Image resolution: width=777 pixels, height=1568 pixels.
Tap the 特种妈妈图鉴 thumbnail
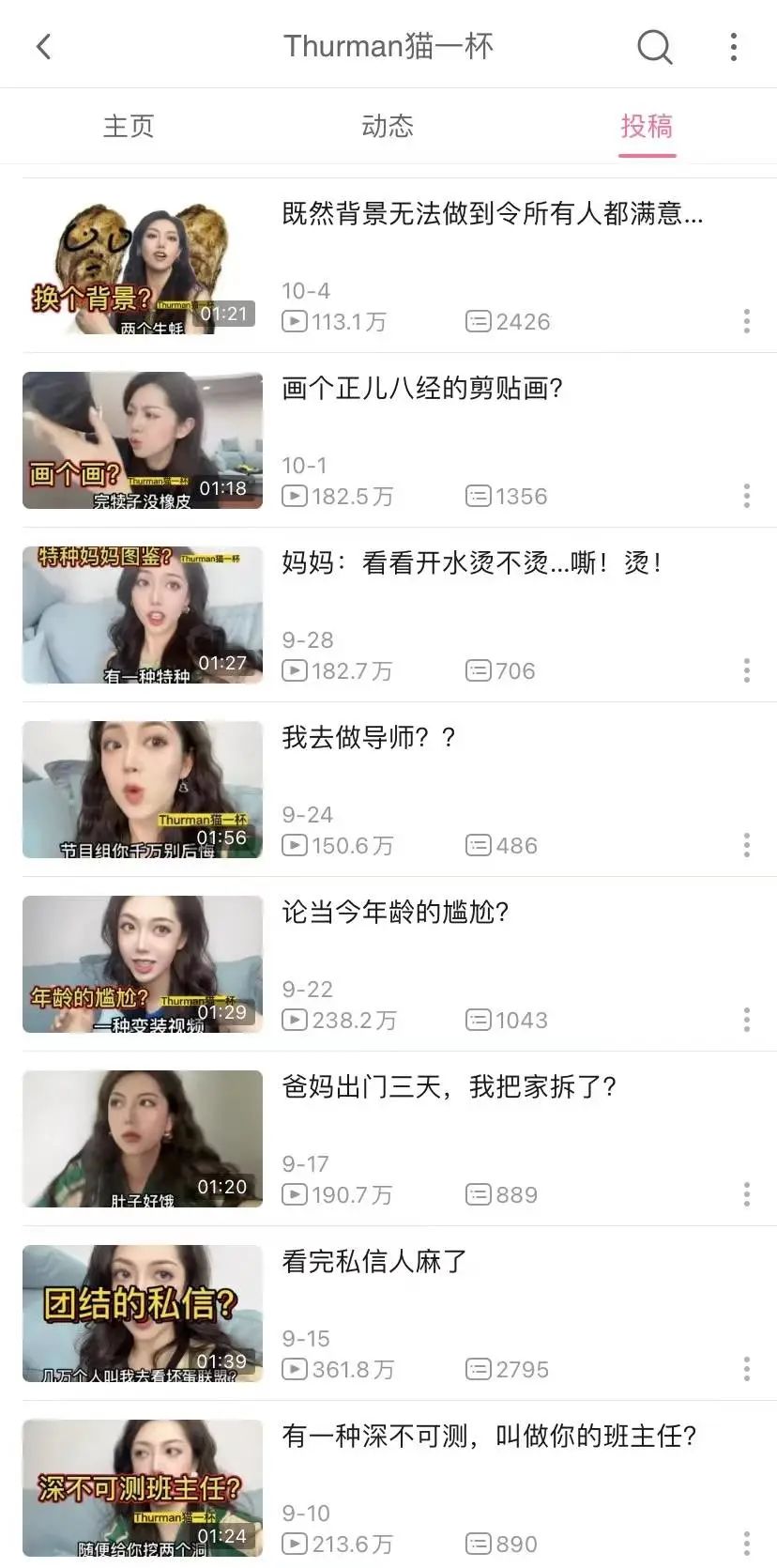pyautogui.click(x=142, y=615)
